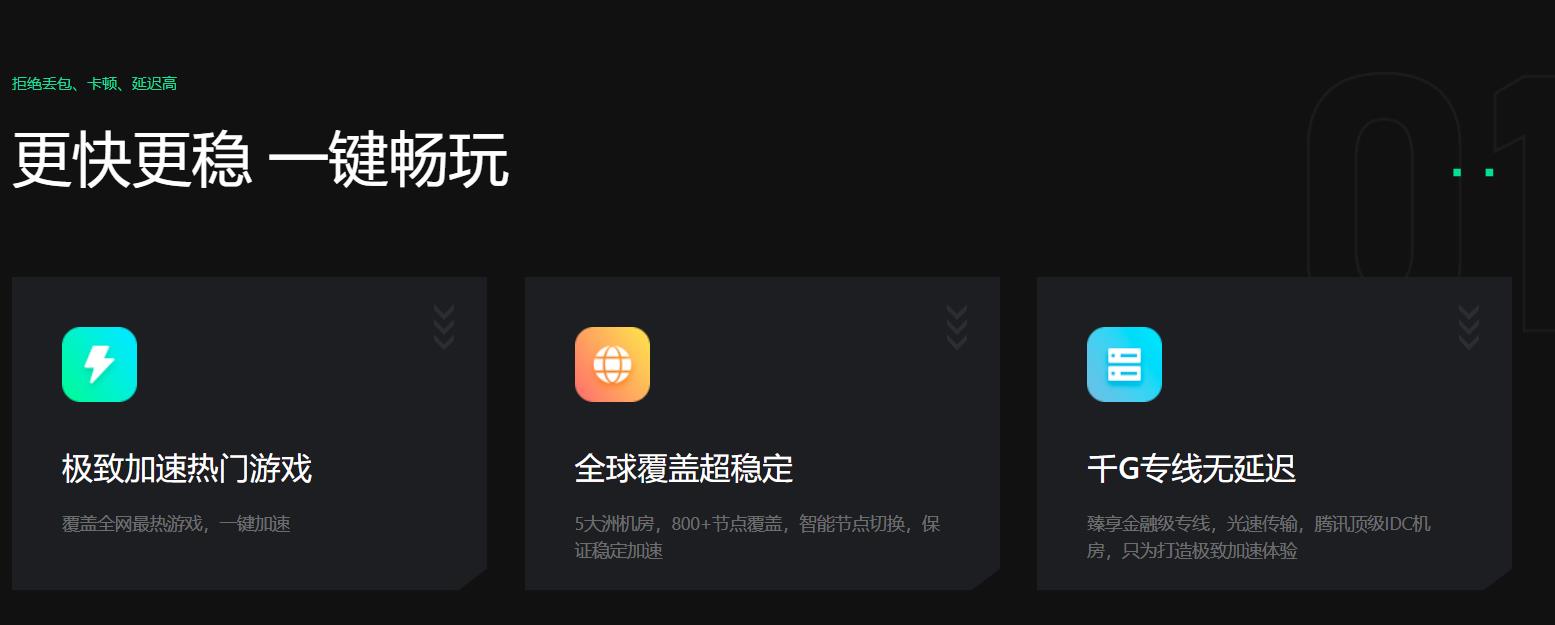Open the 千G专线无延迟 card
This screenshot has height=625, width=1555.
pos(1274,433)
